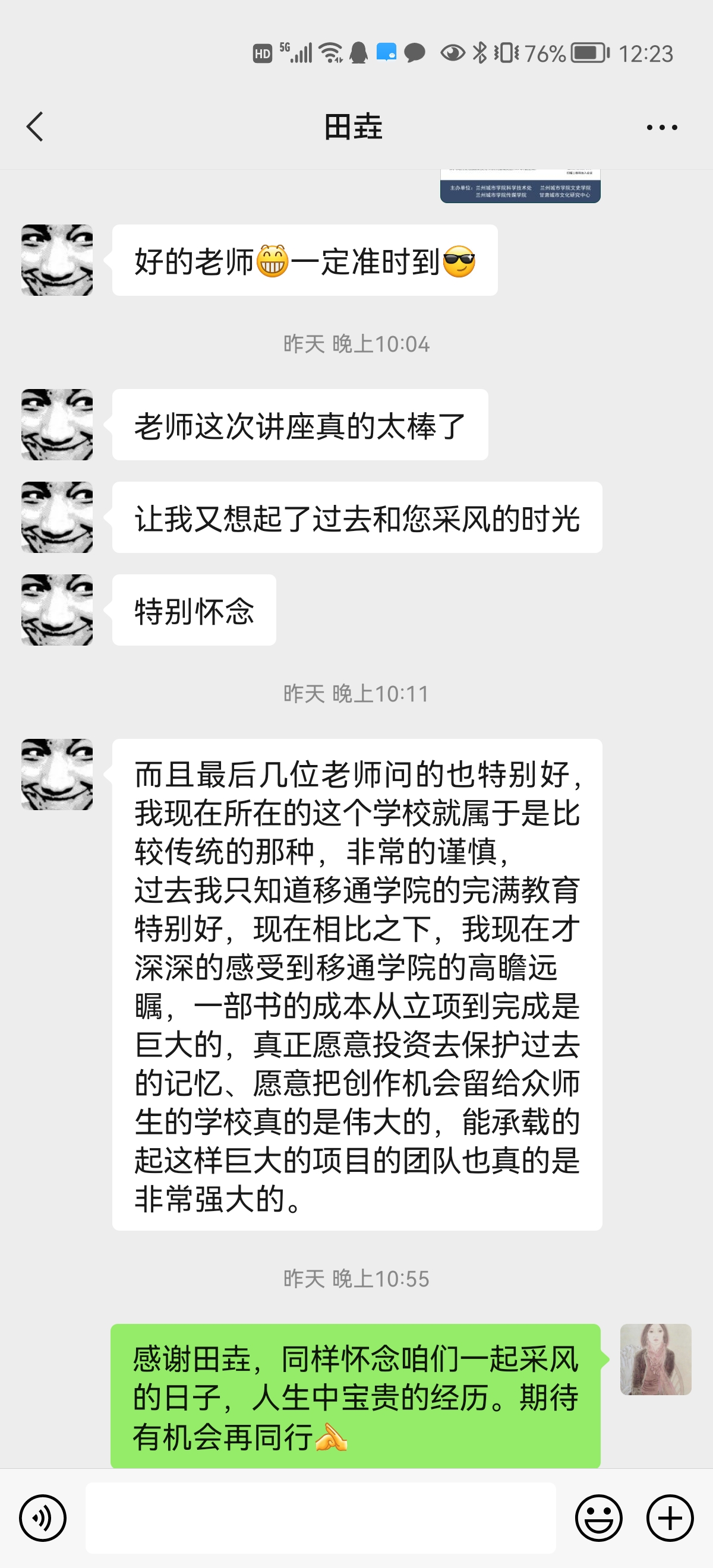The image size is (713, 1568).
Task: Open the chat info overflow menu
Action: tap(661, 127)
